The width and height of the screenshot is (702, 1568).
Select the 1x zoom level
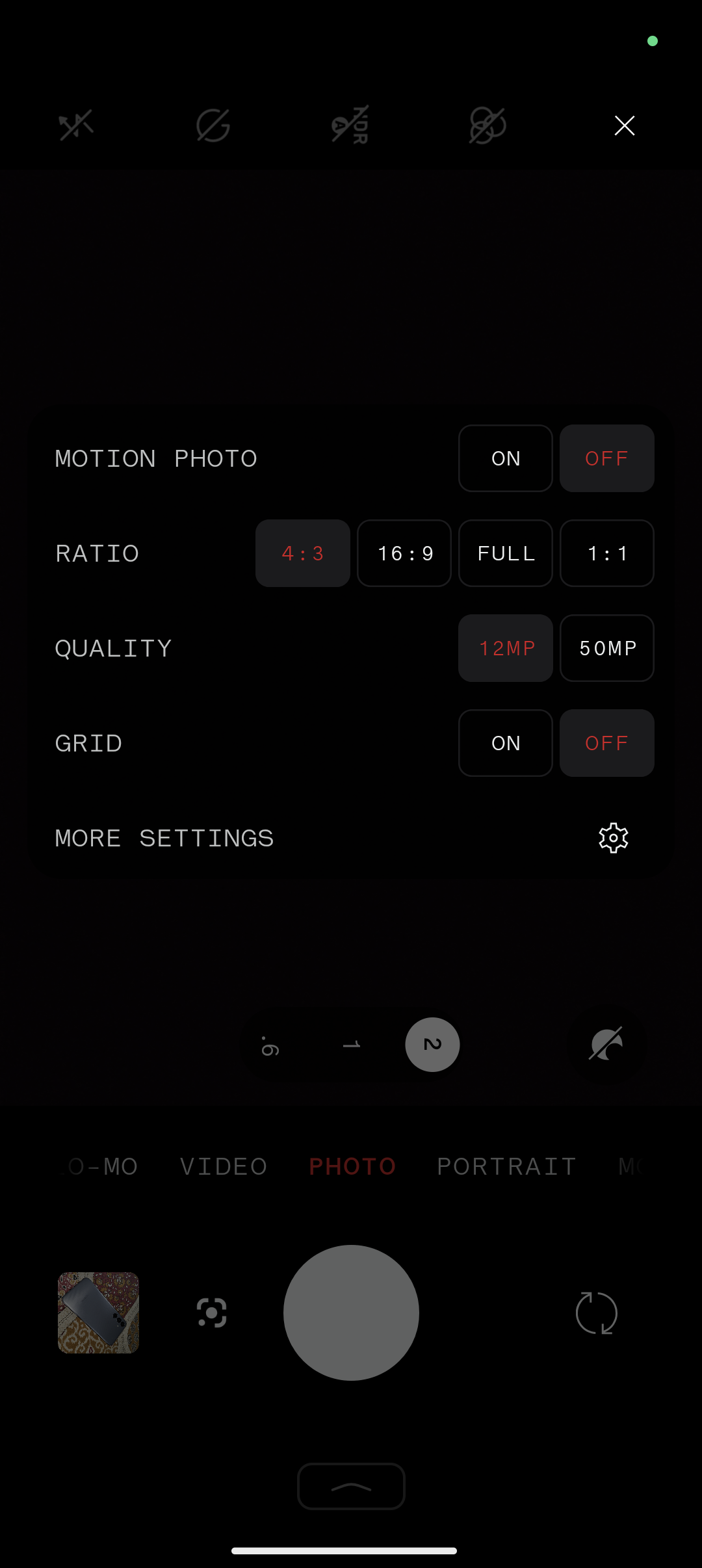click(352, 1045)
